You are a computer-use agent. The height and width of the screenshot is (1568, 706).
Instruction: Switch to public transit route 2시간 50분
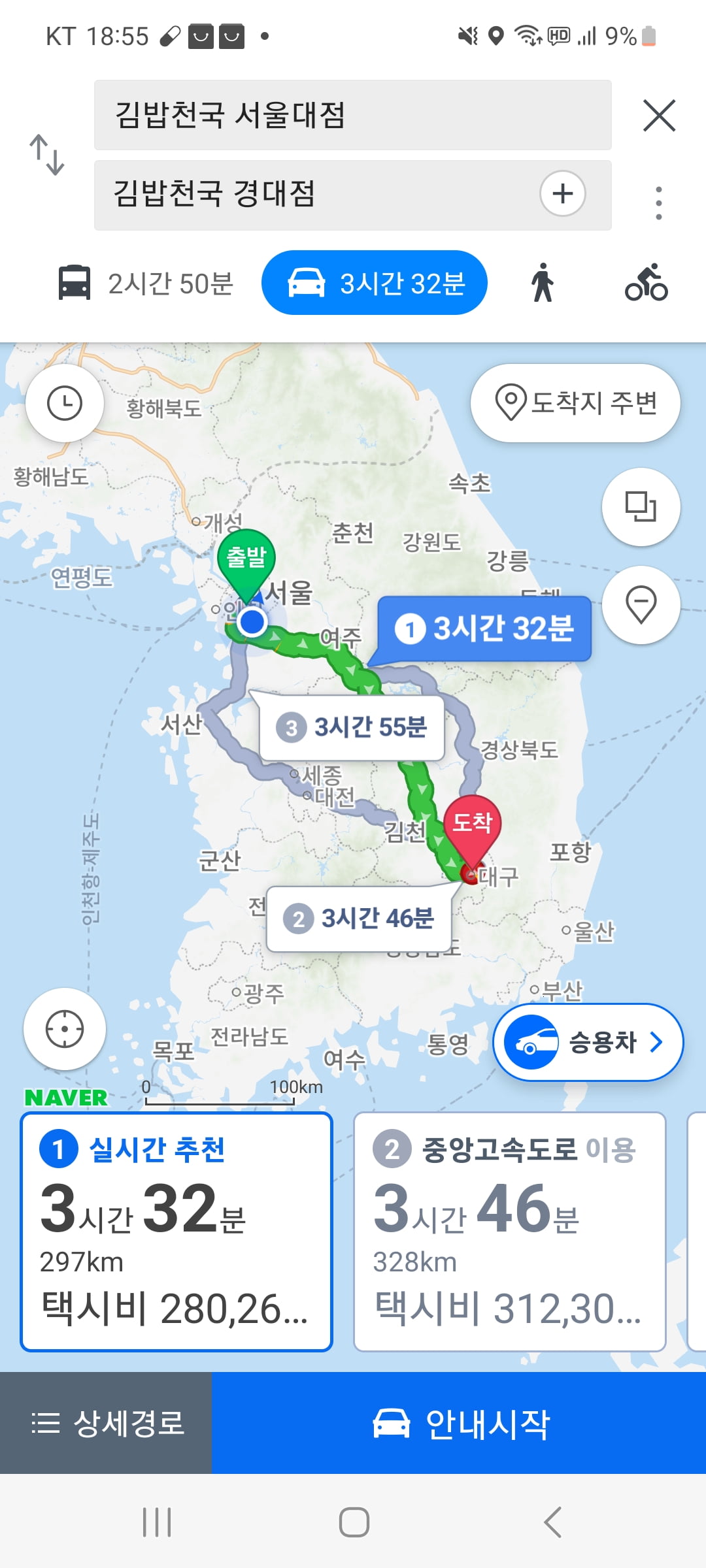[146, 284]
